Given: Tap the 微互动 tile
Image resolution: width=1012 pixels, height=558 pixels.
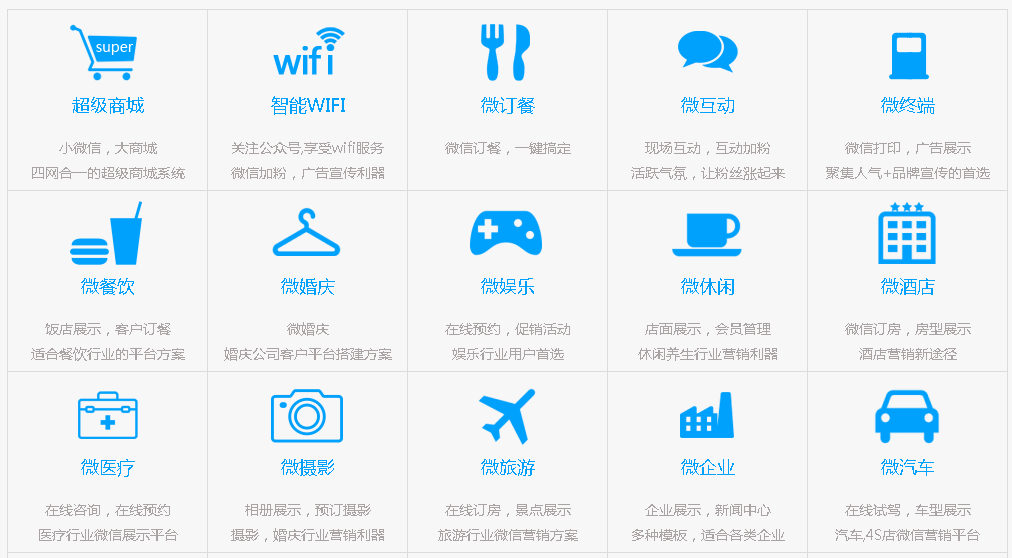Looking at the screenshot, I should pyautogui.click(x=707, y=104).
